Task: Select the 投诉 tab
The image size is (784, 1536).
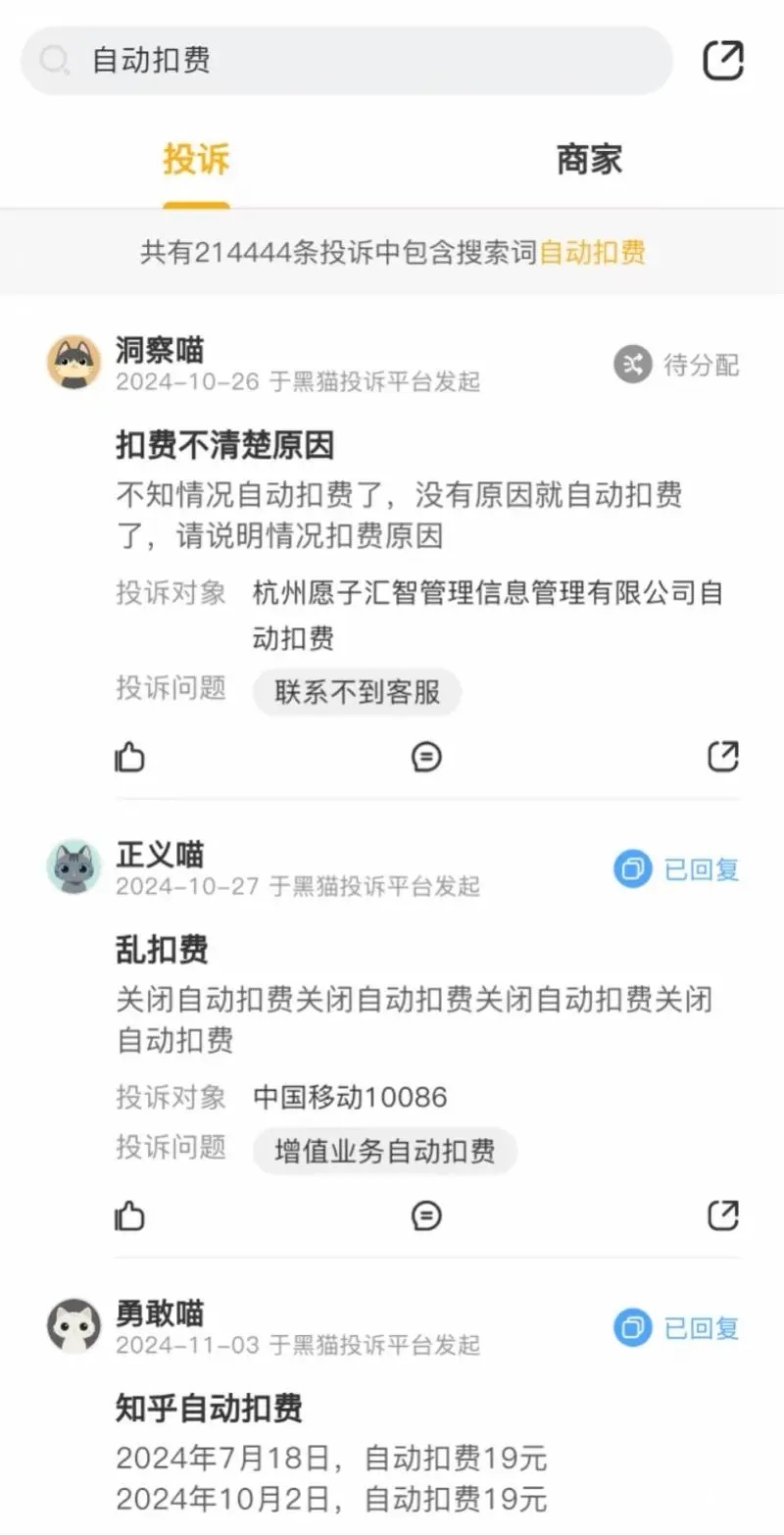Action: point(196,160)
